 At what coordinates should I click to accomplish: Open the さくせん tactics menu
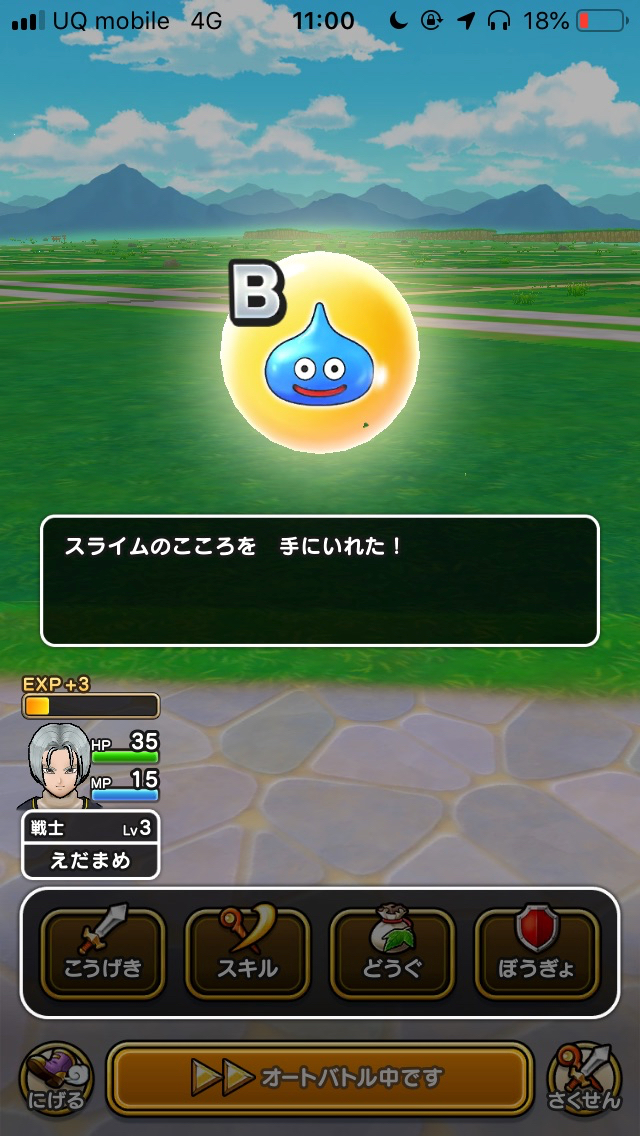click(585, 1078)
